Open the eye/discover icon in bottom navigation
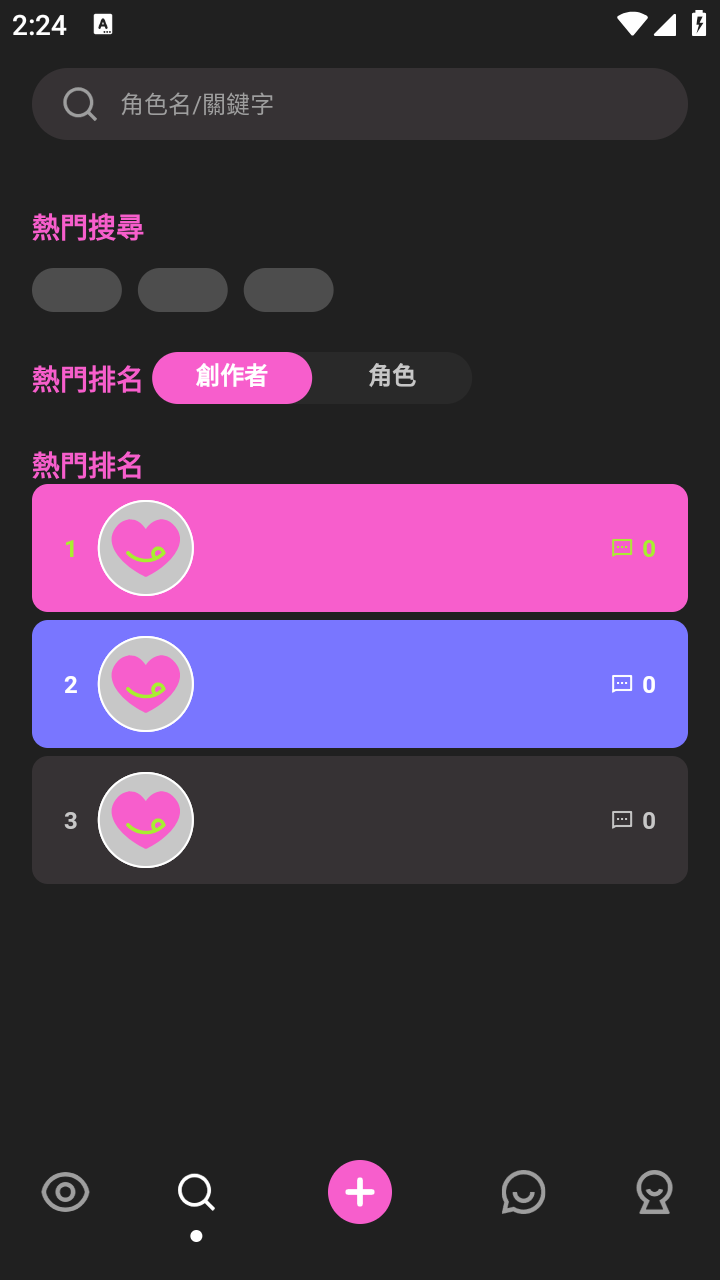This screenshot has height=1280, width=720. (64, 1191)
